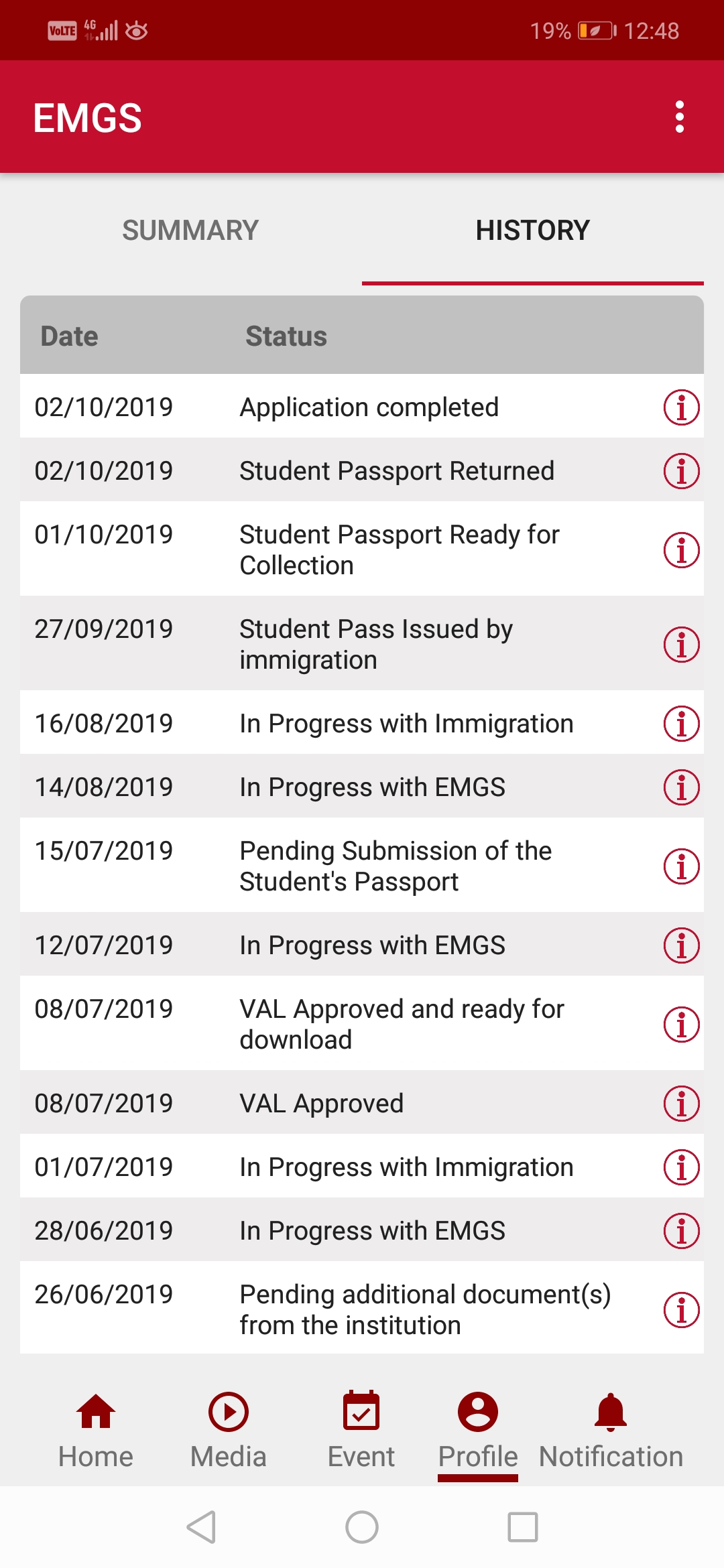View info for Pending Submission of Student's Passport
This screenshot has width=724, height=1568.
681,866
